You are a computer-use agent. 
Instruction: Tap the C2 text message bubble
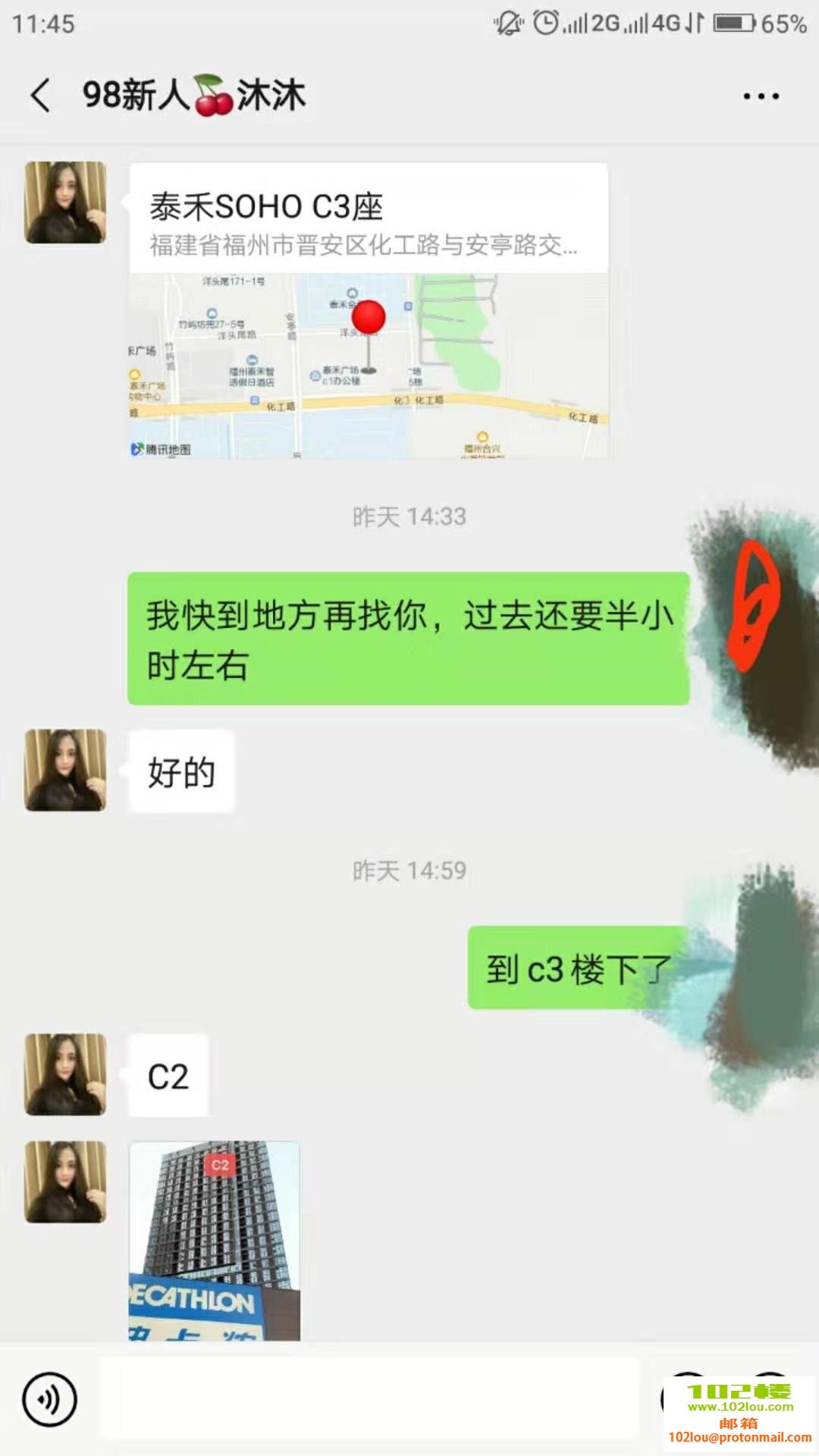point(167,1075)
